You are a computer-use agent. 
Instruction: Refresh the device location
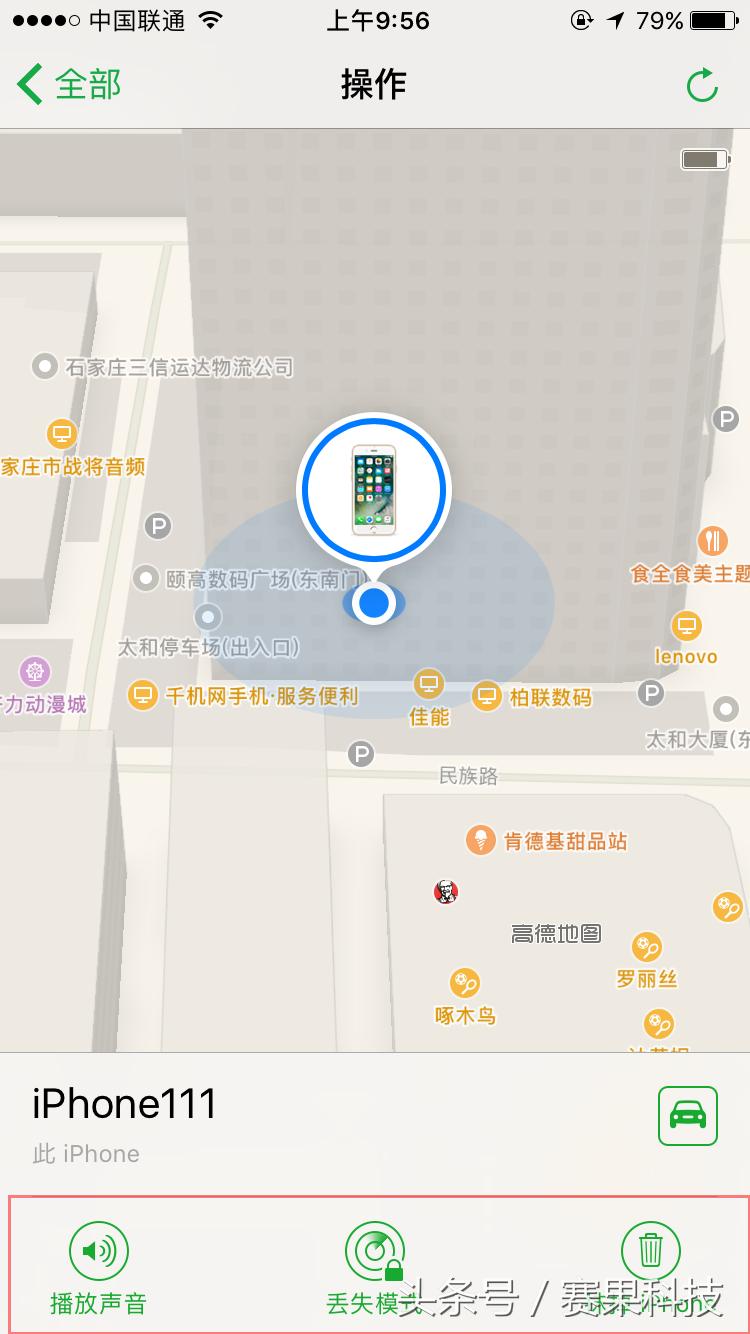pos(701,85)
